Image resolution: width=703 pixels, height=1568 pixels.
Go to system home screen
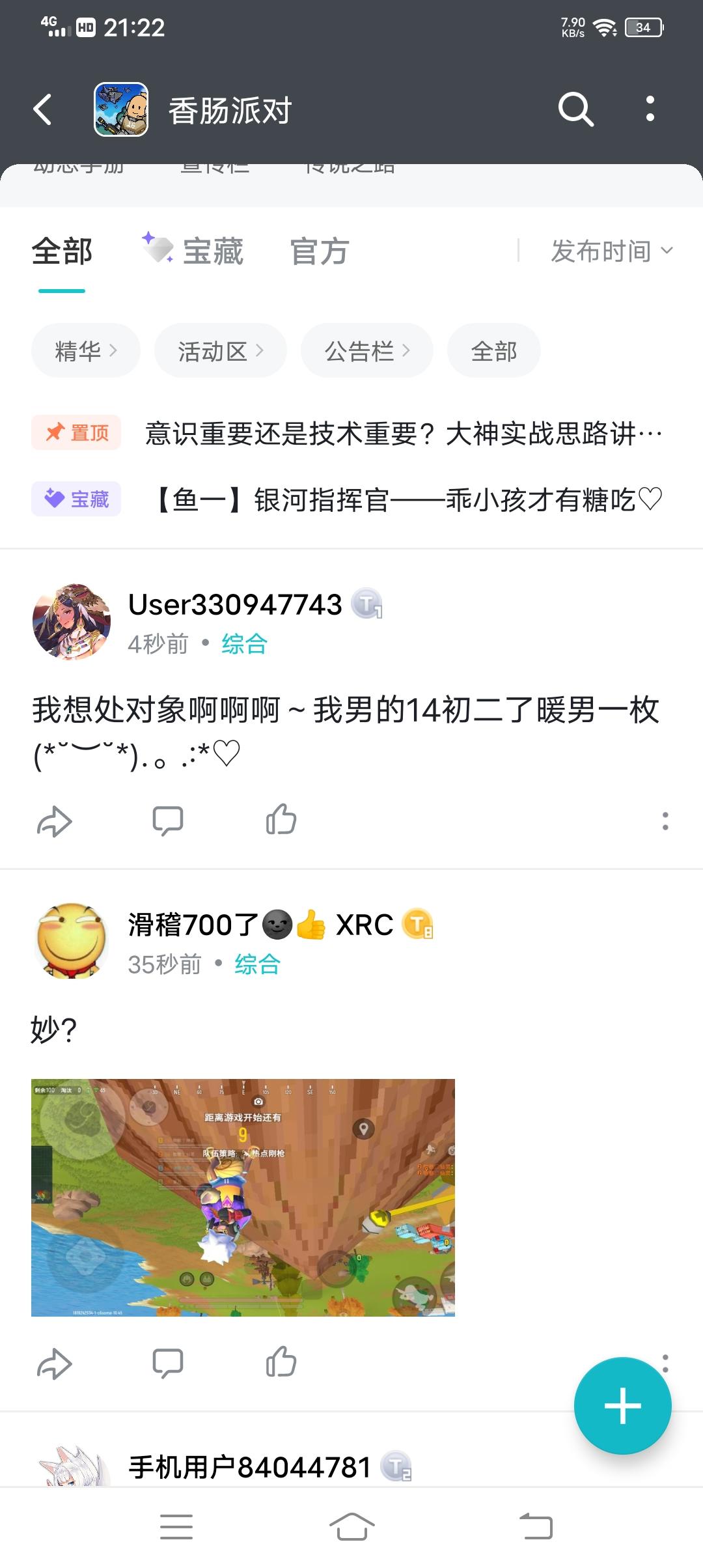(x=351, y=1527)
